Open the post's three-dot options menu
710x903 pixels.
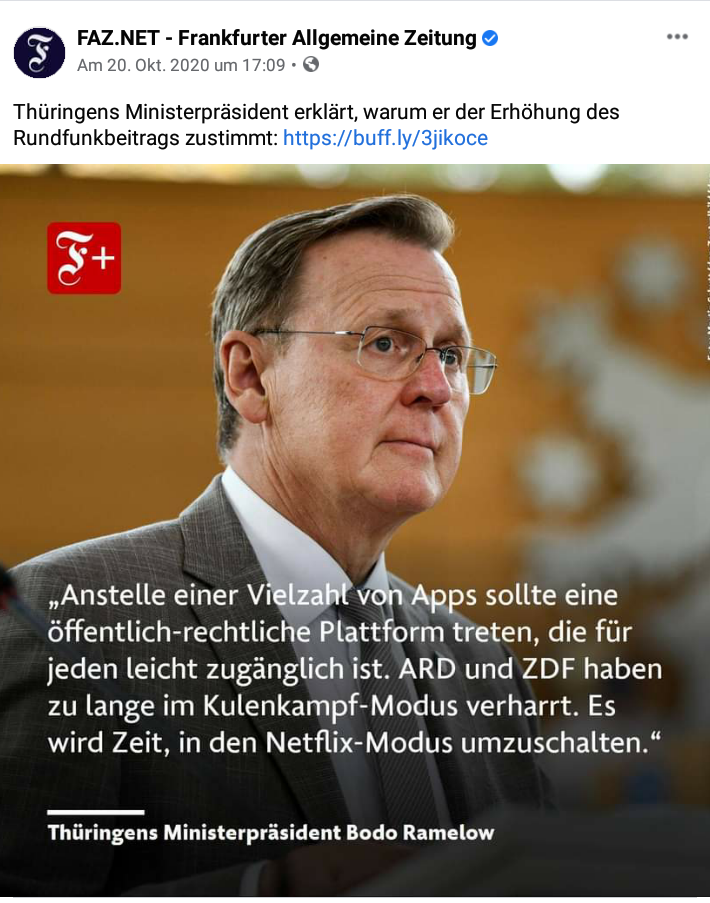677,37
